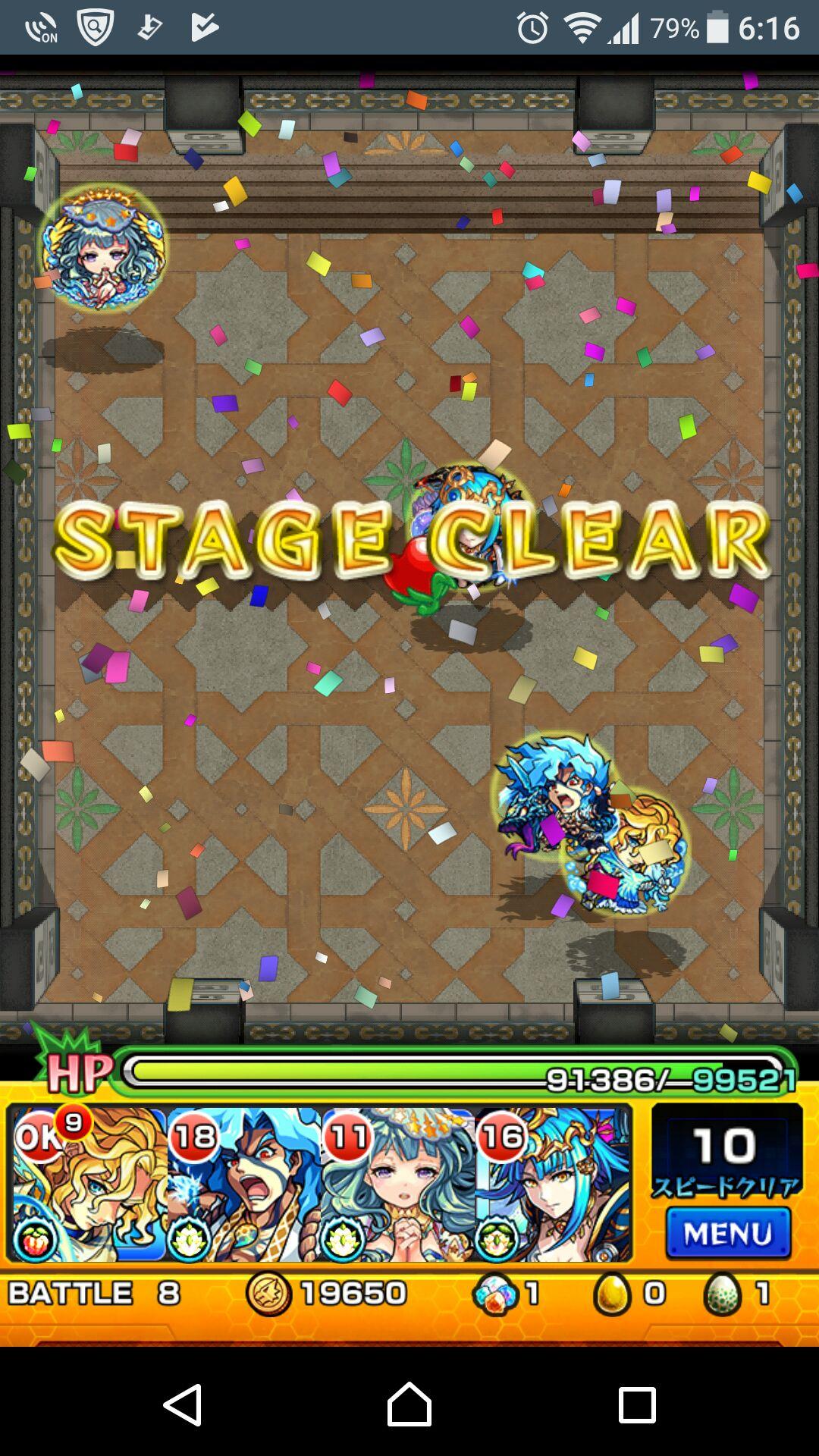Go to the Android home screen
The height and width of the screenshot is (1456, 819).
[409, 1405]
